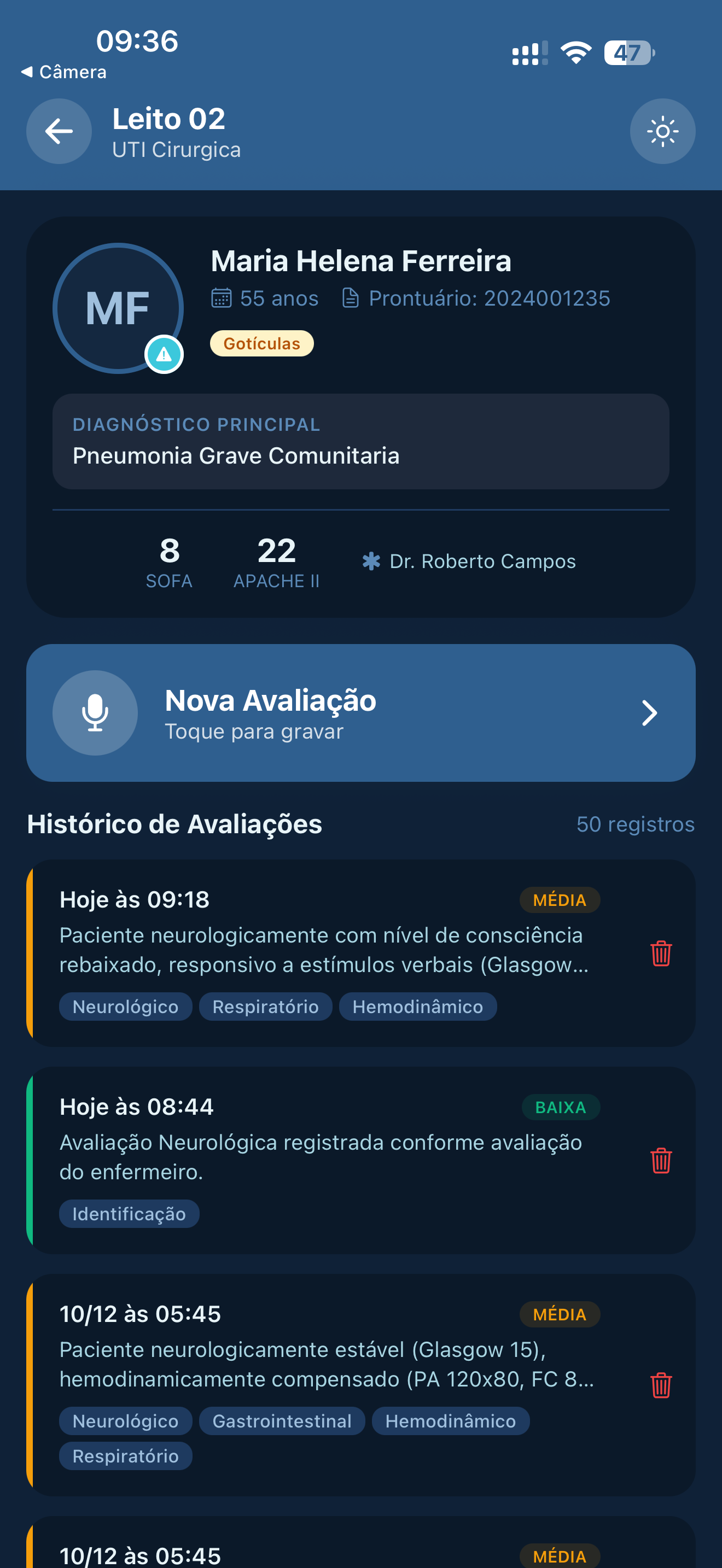
Task: Delete the 10/12 05:45 evaluation entry
Action: tap(661, 1381)
